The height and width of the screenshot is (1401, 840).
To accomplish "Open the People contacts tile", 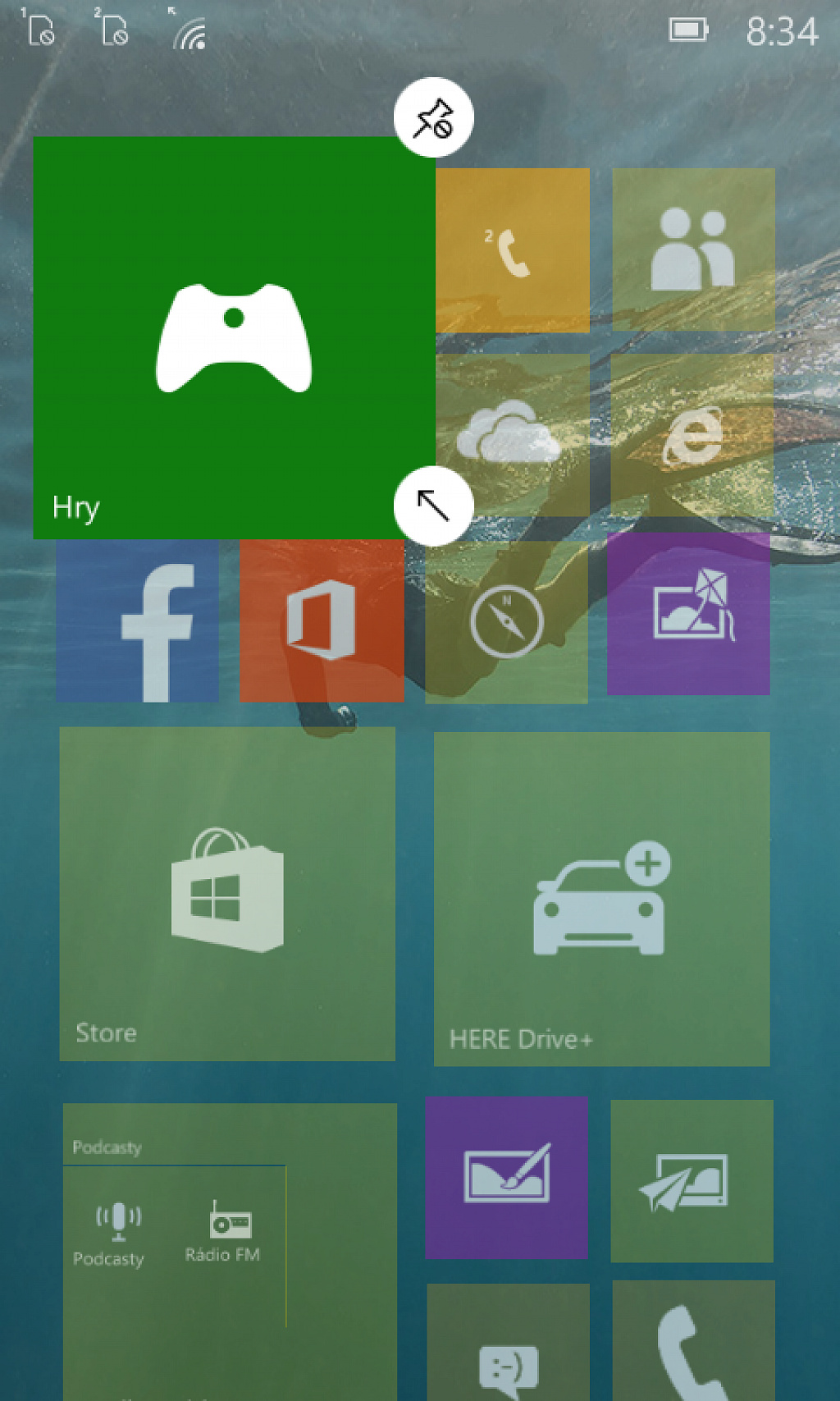I will 693,250.
